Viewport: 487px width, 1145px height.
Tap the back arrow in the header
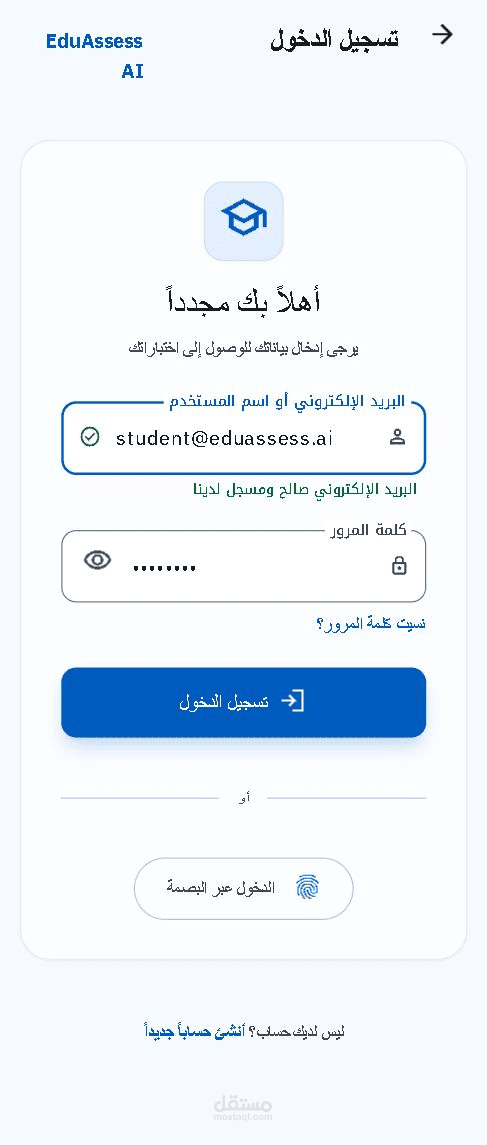(x=442, y=34)
